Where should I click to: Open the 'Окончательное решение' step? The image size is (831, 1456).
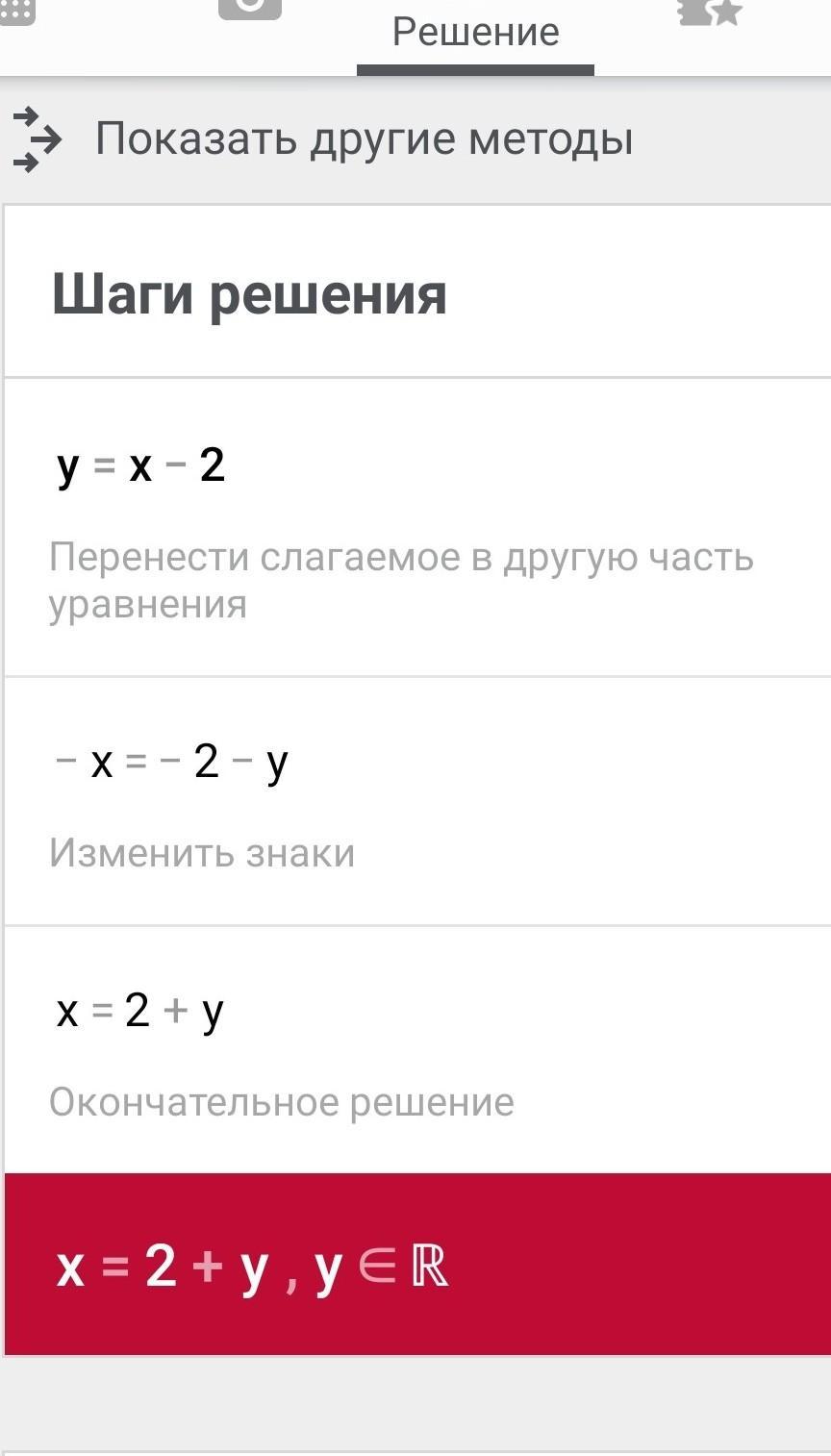click(281, 1101)
